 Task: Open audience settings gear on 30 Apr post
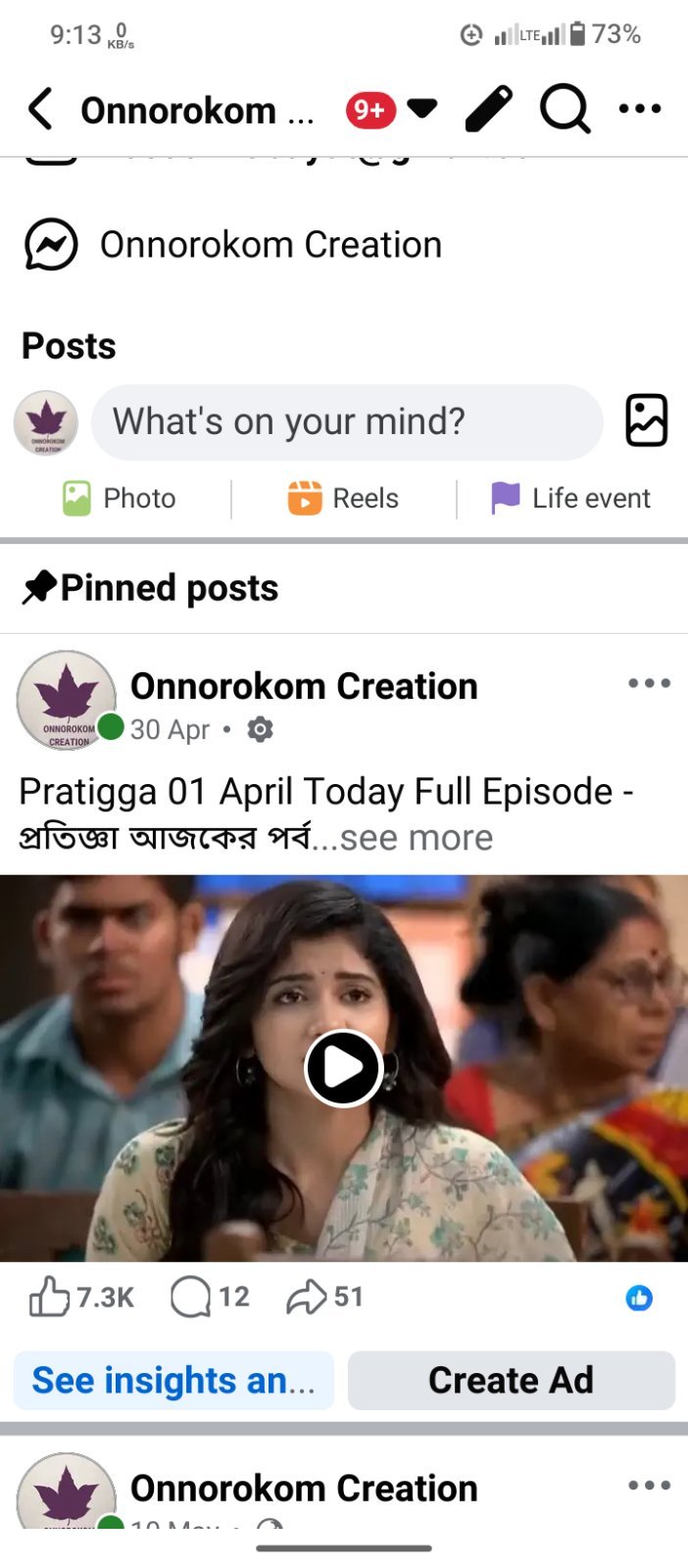pyautogui.click(x=260, y=729)
